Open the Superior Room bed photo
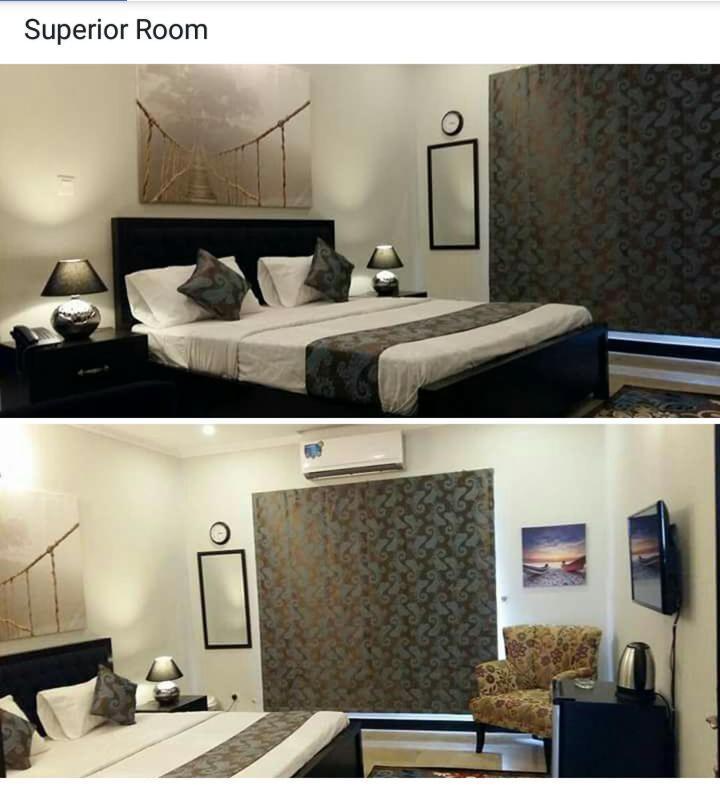Screen dimensions: 720x800 coord(360,240)
